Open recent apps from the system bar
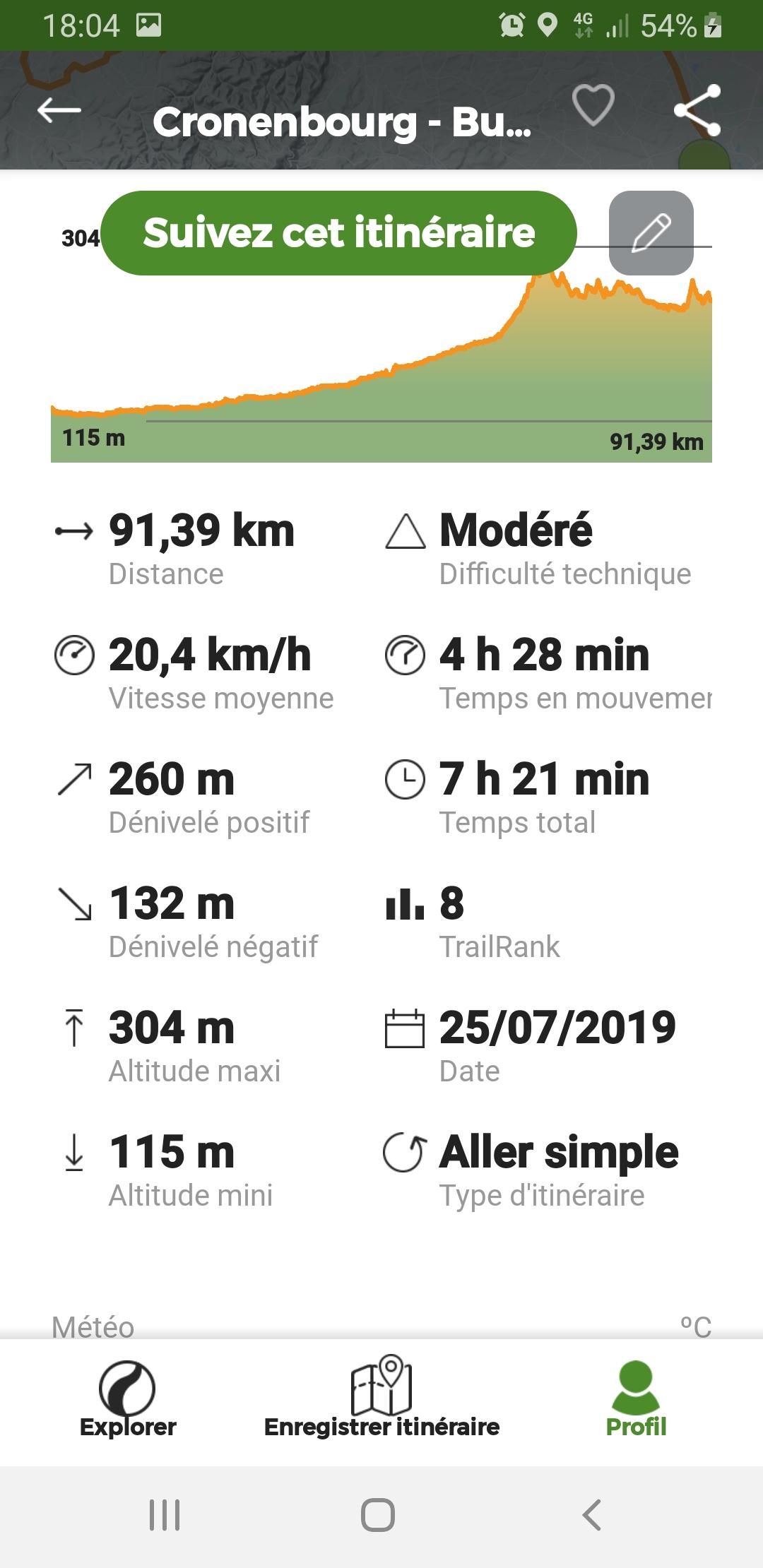 click(165, 1515)
